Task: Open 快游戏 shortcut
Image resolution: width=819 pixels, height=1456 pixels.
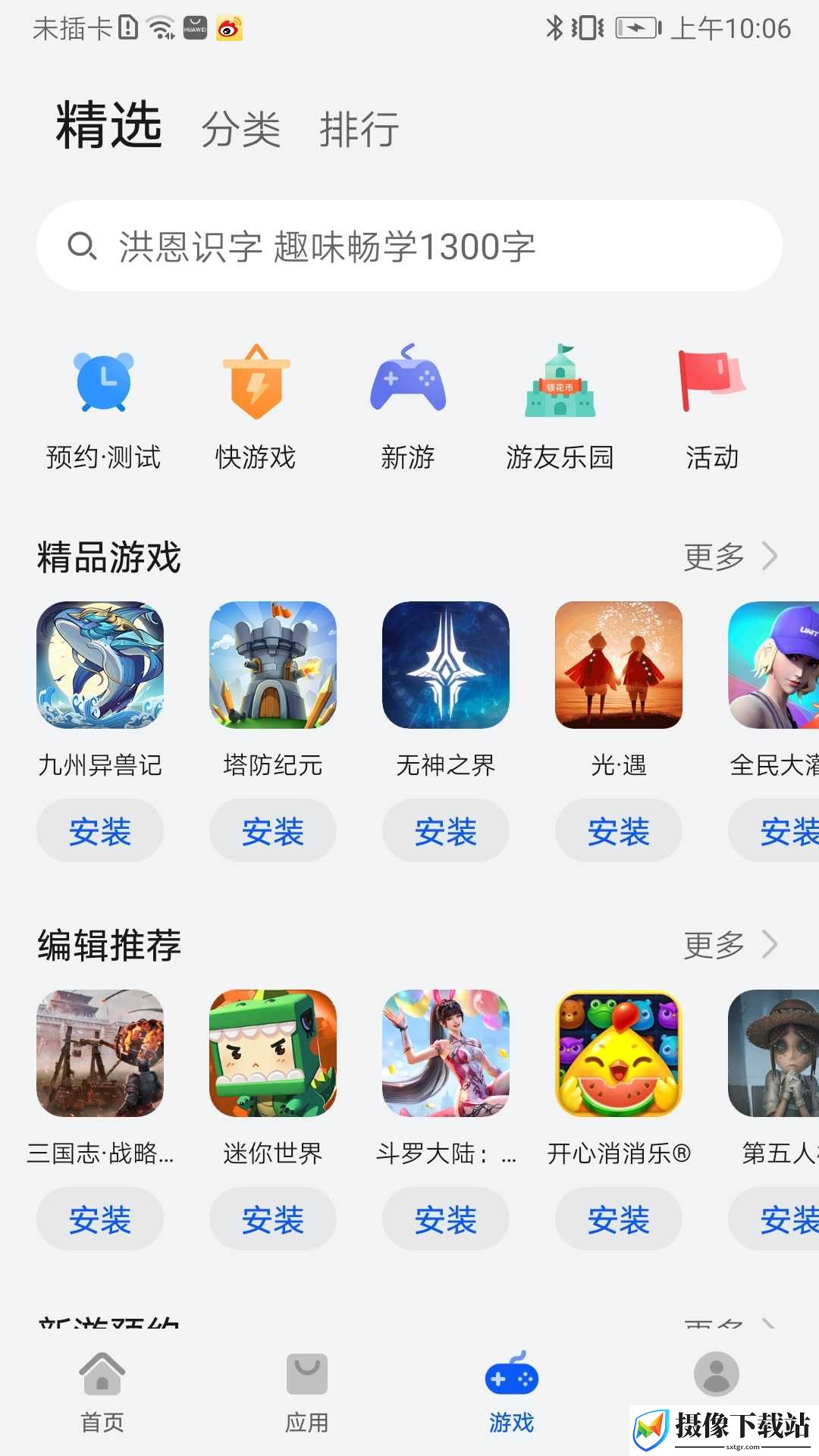Action: click(256, 409)
